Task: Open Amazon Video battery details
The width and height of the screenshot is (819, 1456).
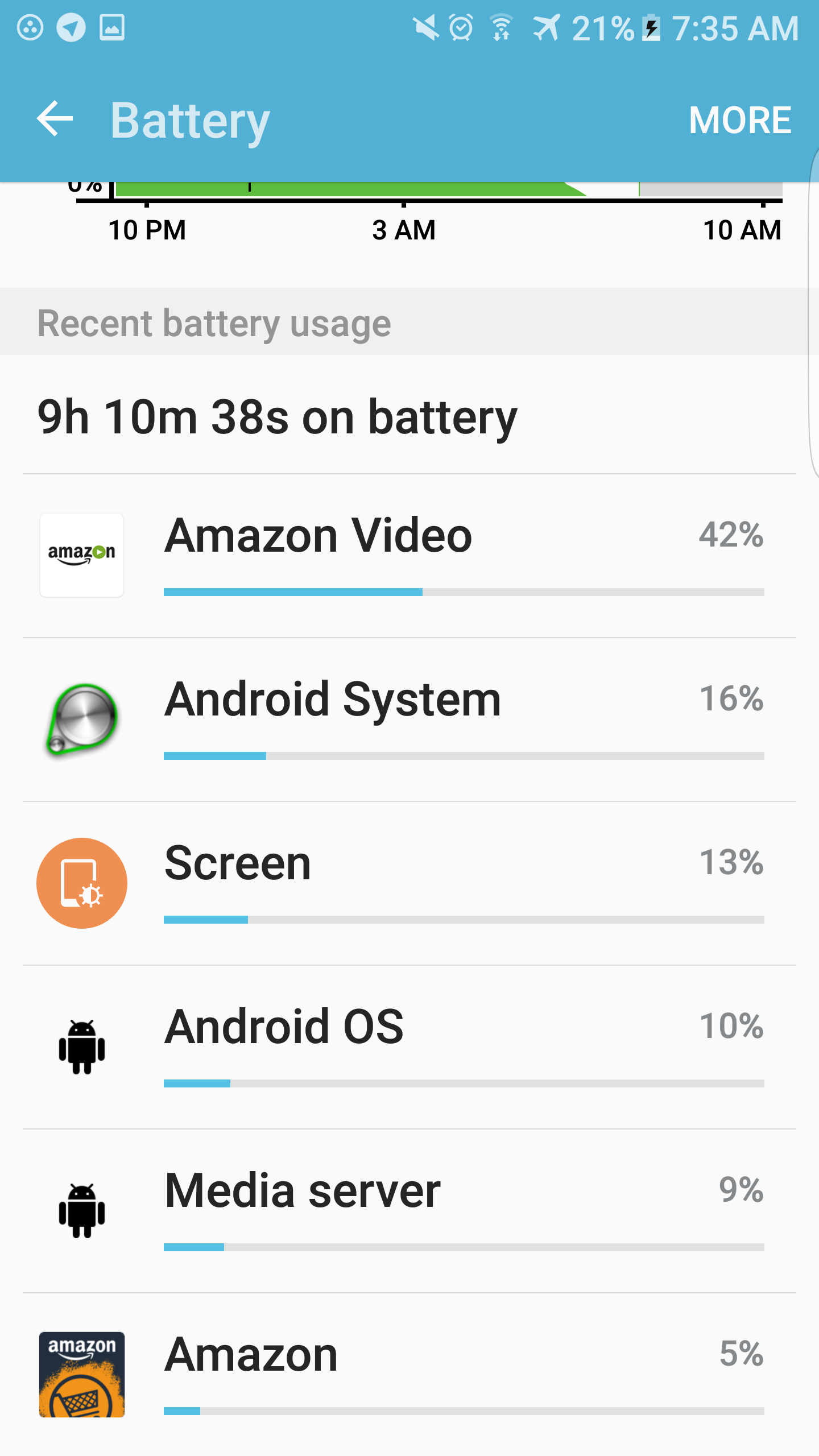Action: [x=408, y=556]
